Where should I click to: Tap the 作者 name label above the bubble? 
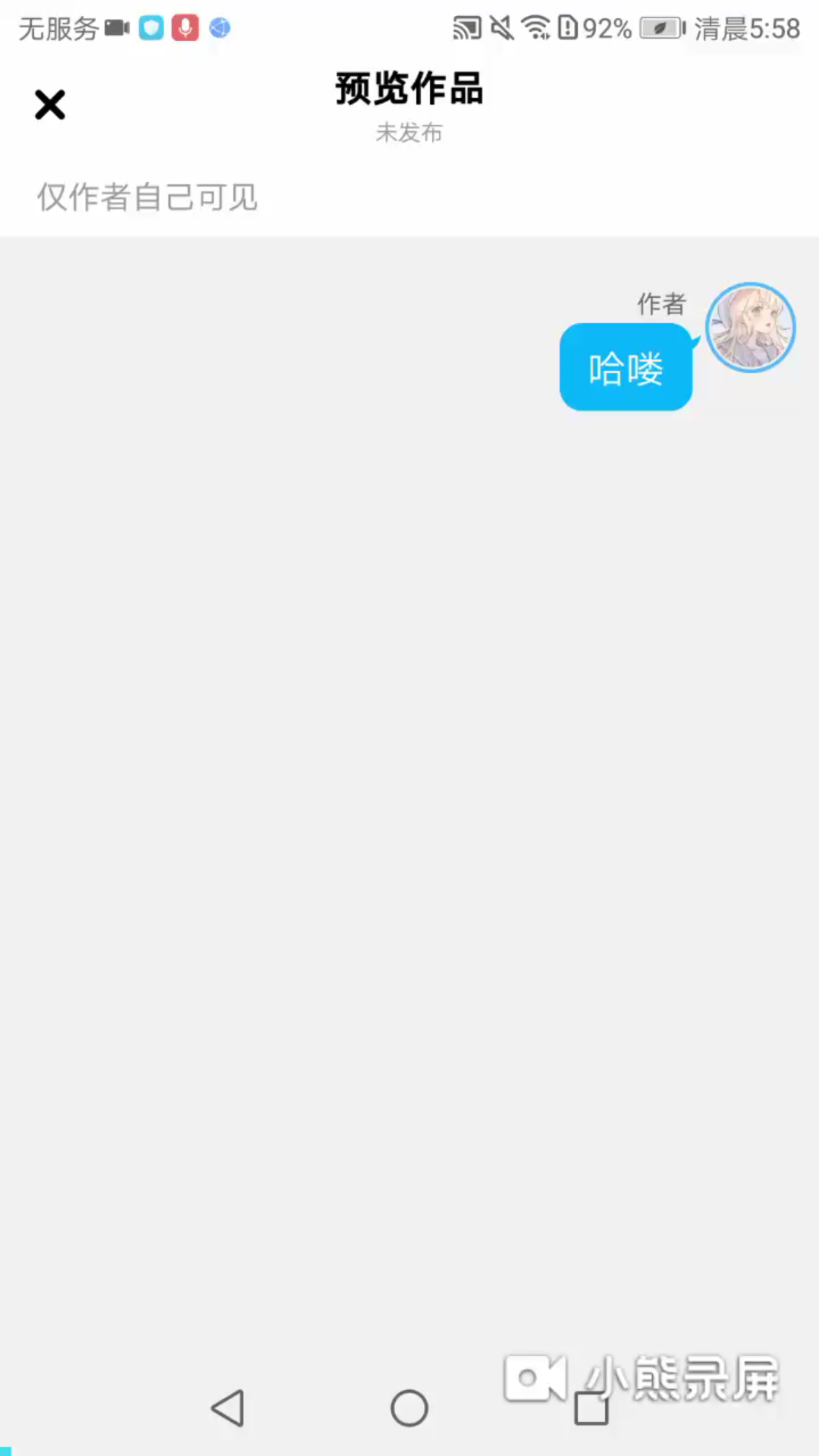(x=661, y=304)
